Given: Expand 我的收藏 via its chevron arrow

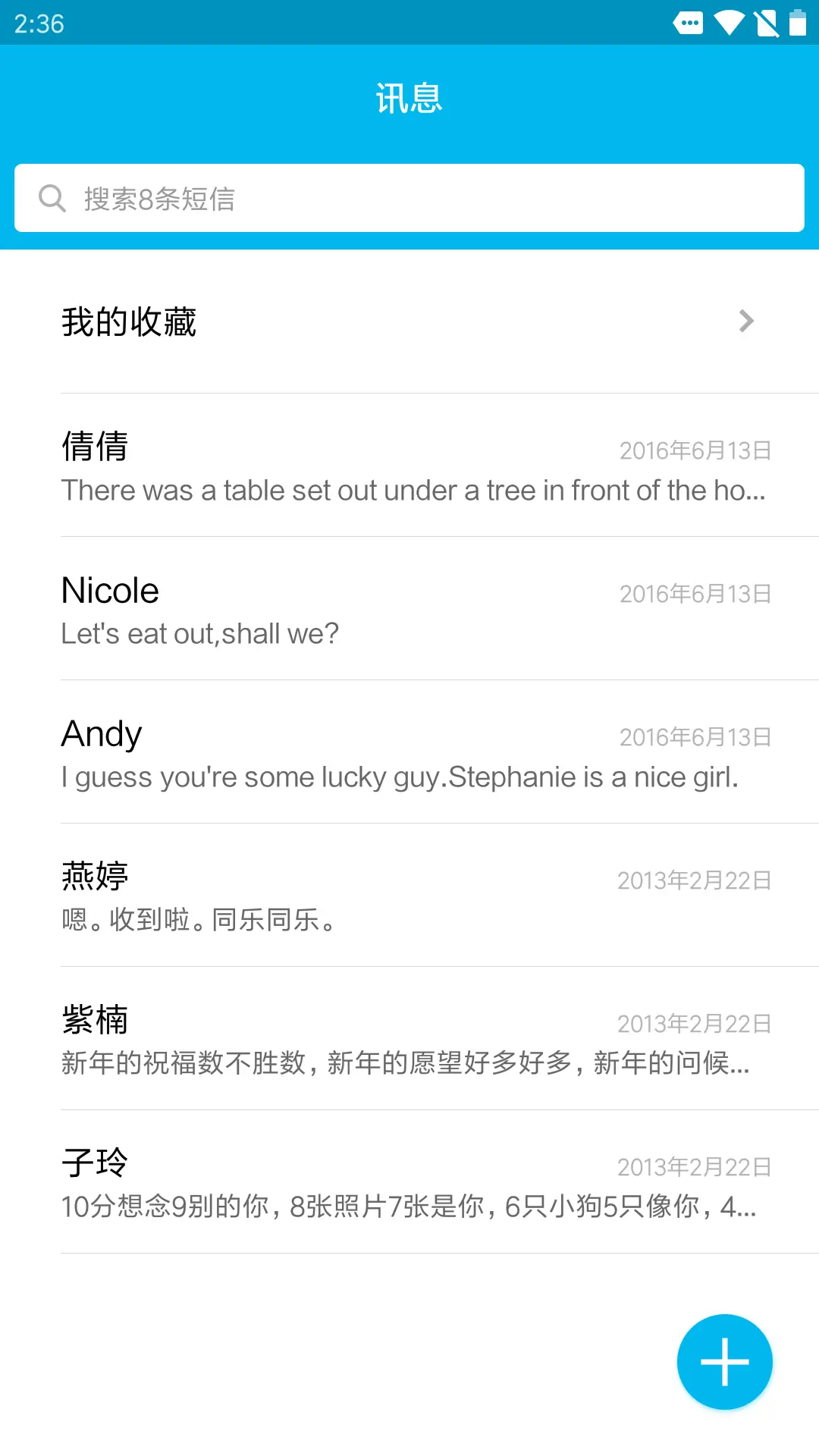Looking at the screenshot, I should (x=746, y=321).
